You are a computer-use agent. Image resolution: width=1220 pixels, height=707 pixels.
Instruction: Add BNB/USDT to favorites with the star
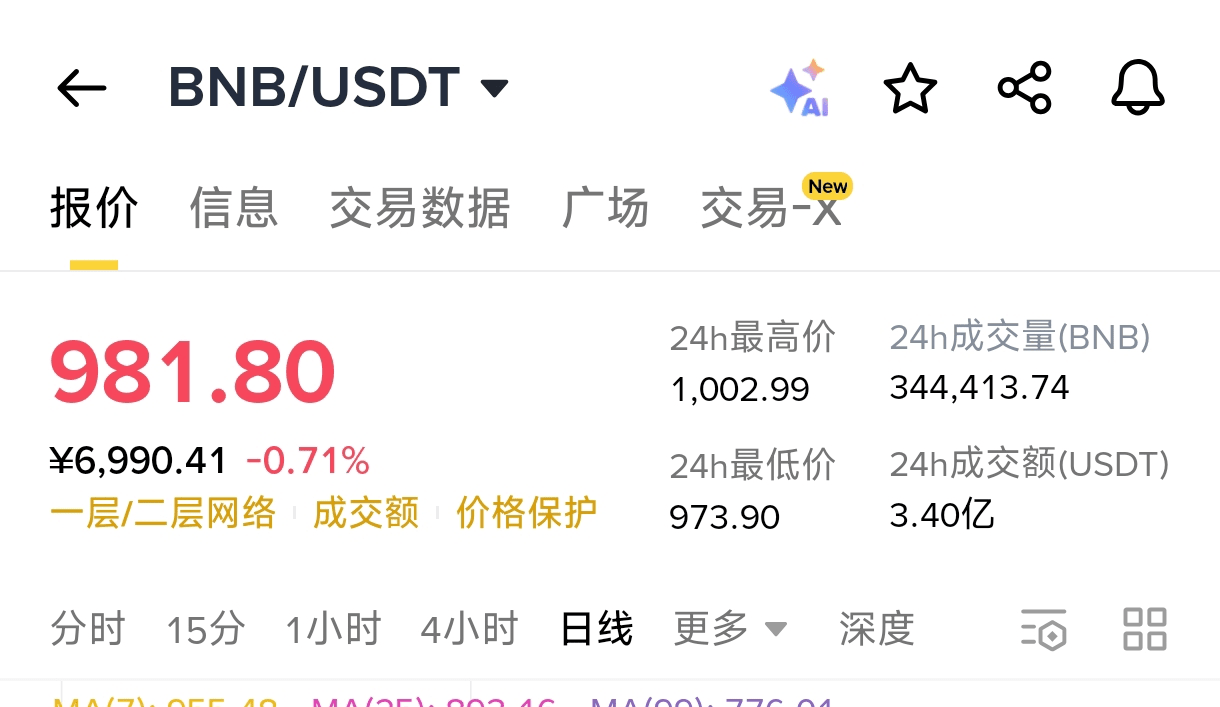click(x=910, y=88)
